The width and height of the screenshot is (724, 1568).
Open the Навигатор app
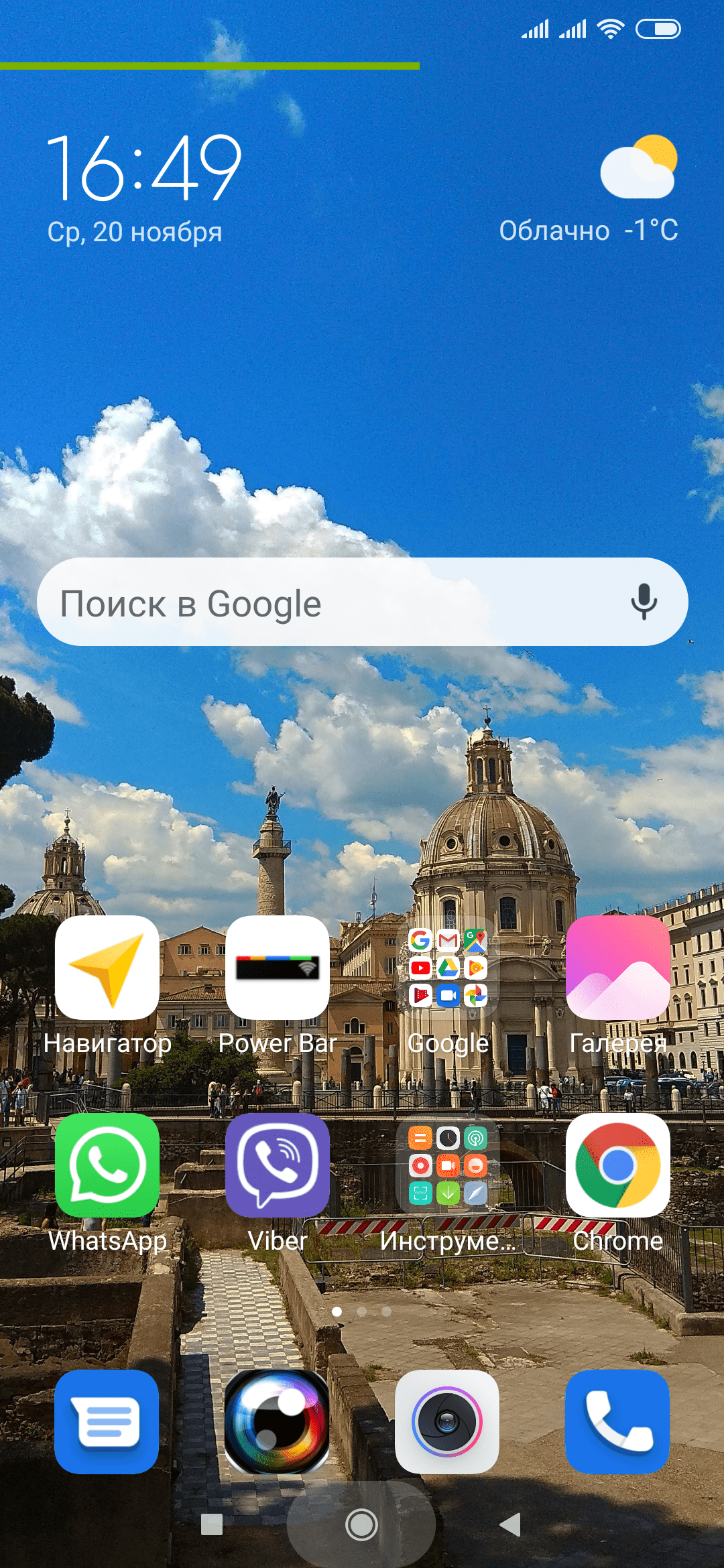pos(107,968)
